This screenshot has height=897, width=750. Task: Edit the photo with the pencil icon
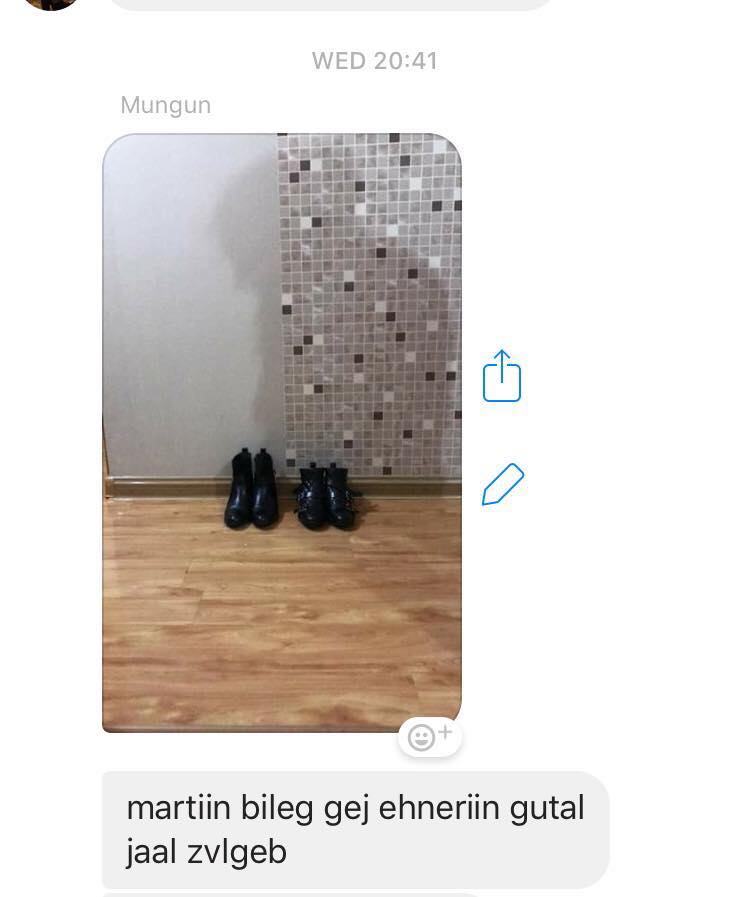[502, 484]
